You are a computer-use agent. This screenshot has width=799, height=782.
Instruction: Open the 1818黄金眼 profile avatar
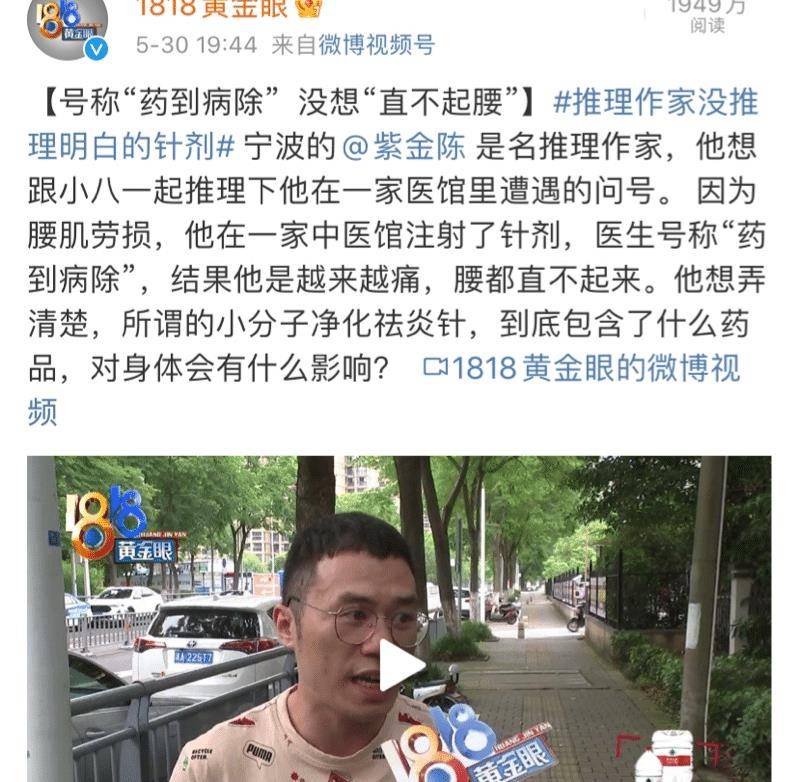(x=66, y=24)
